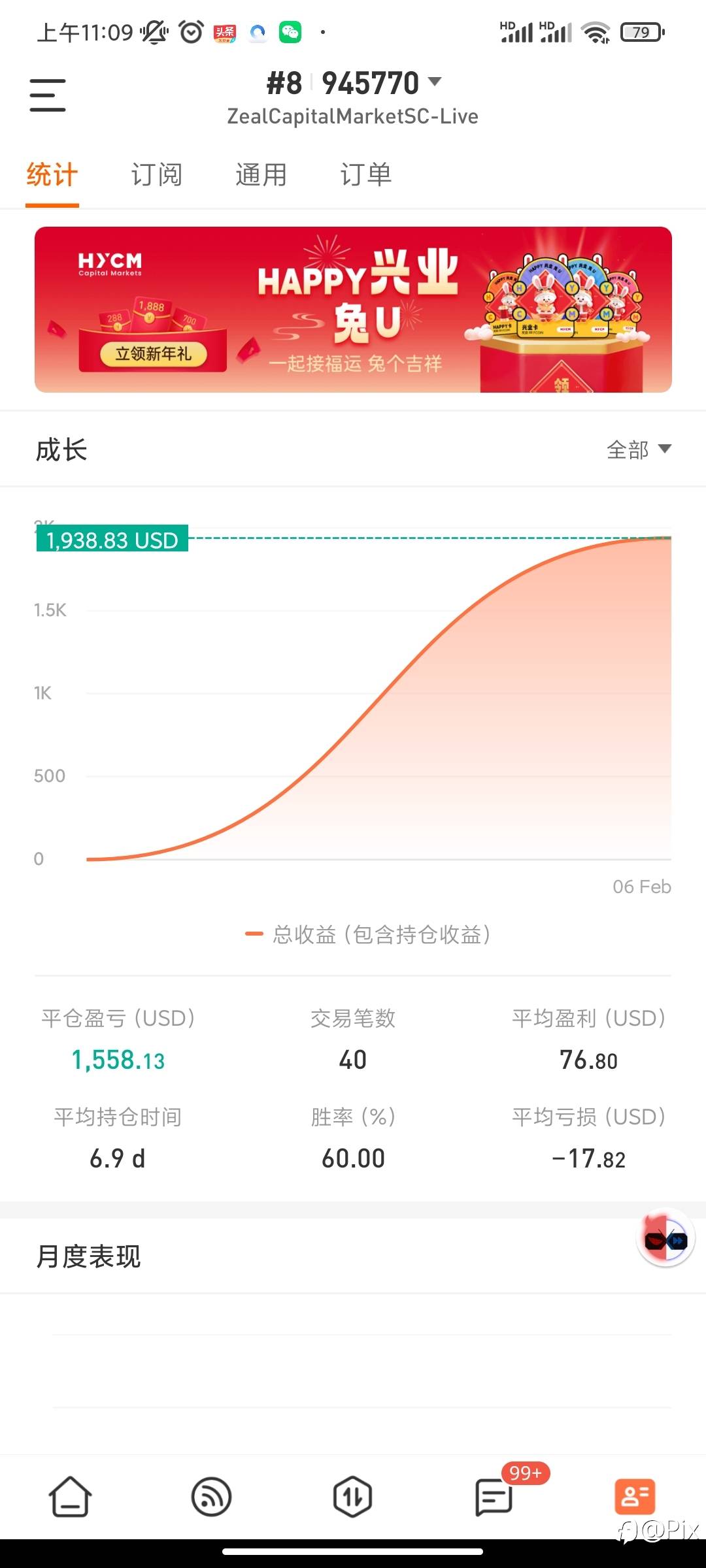This screenshot has height=1568, width=706.
Task: Open the signal feed tab in bottom navigation
Action: coord(211,1497)
